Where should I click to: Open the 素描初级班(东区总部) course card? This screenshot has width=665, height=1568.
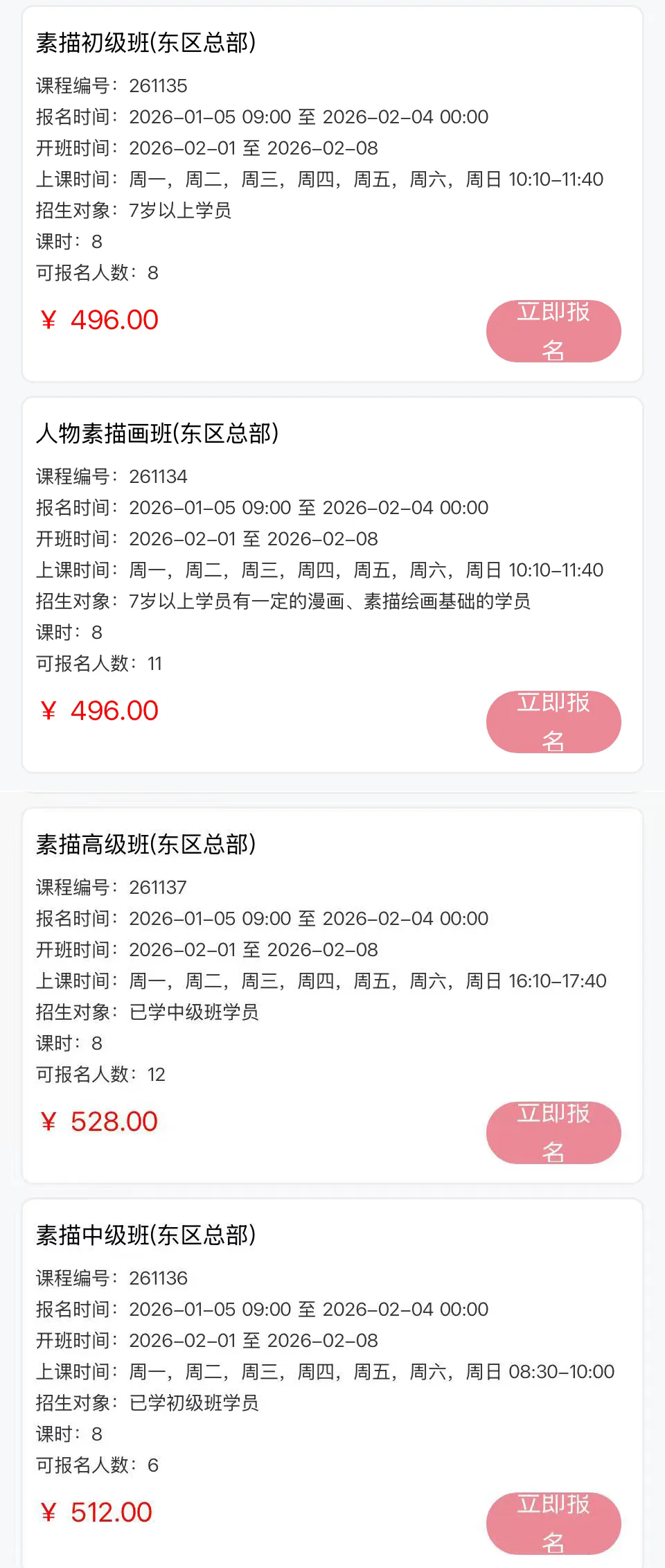tap(146, 44)
